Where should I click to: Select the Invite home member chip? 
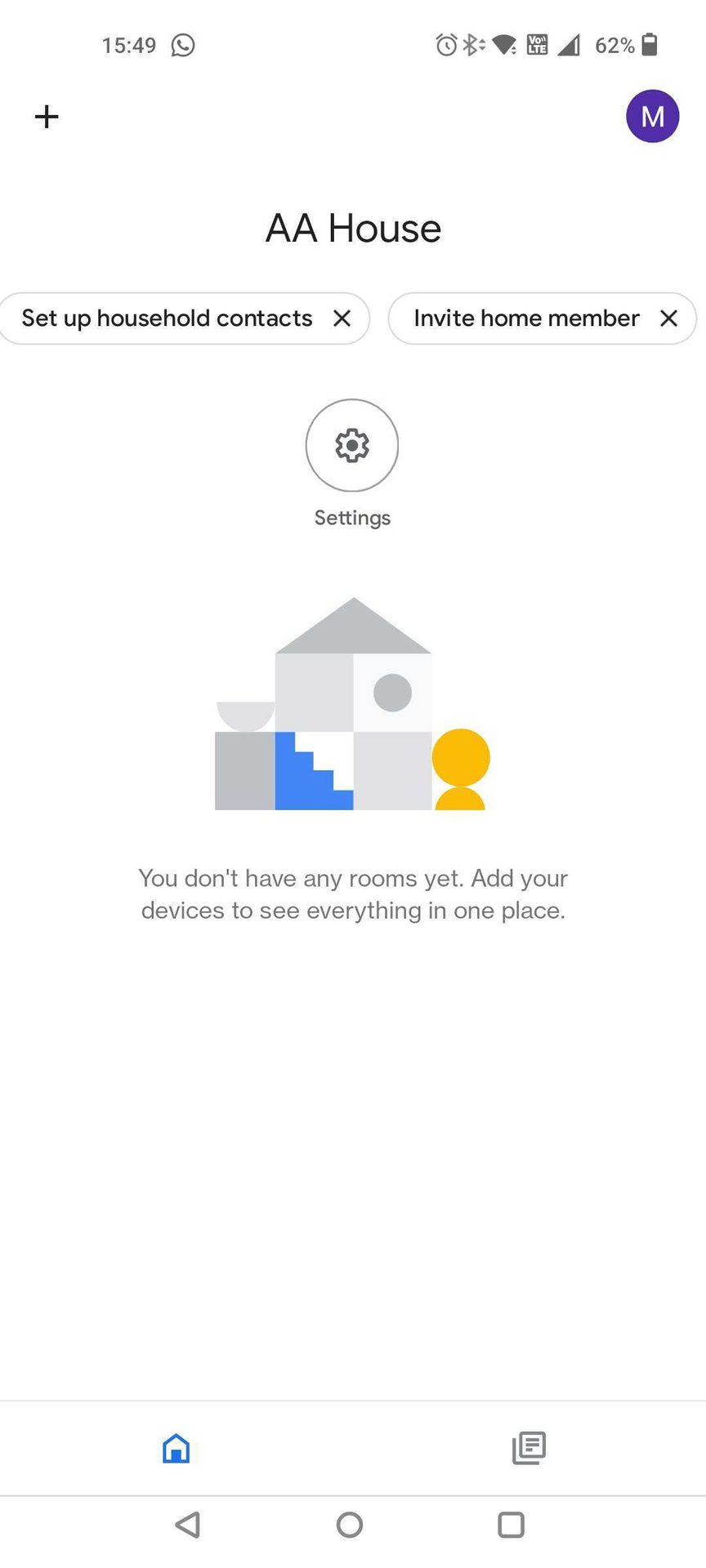coord(525,318)
